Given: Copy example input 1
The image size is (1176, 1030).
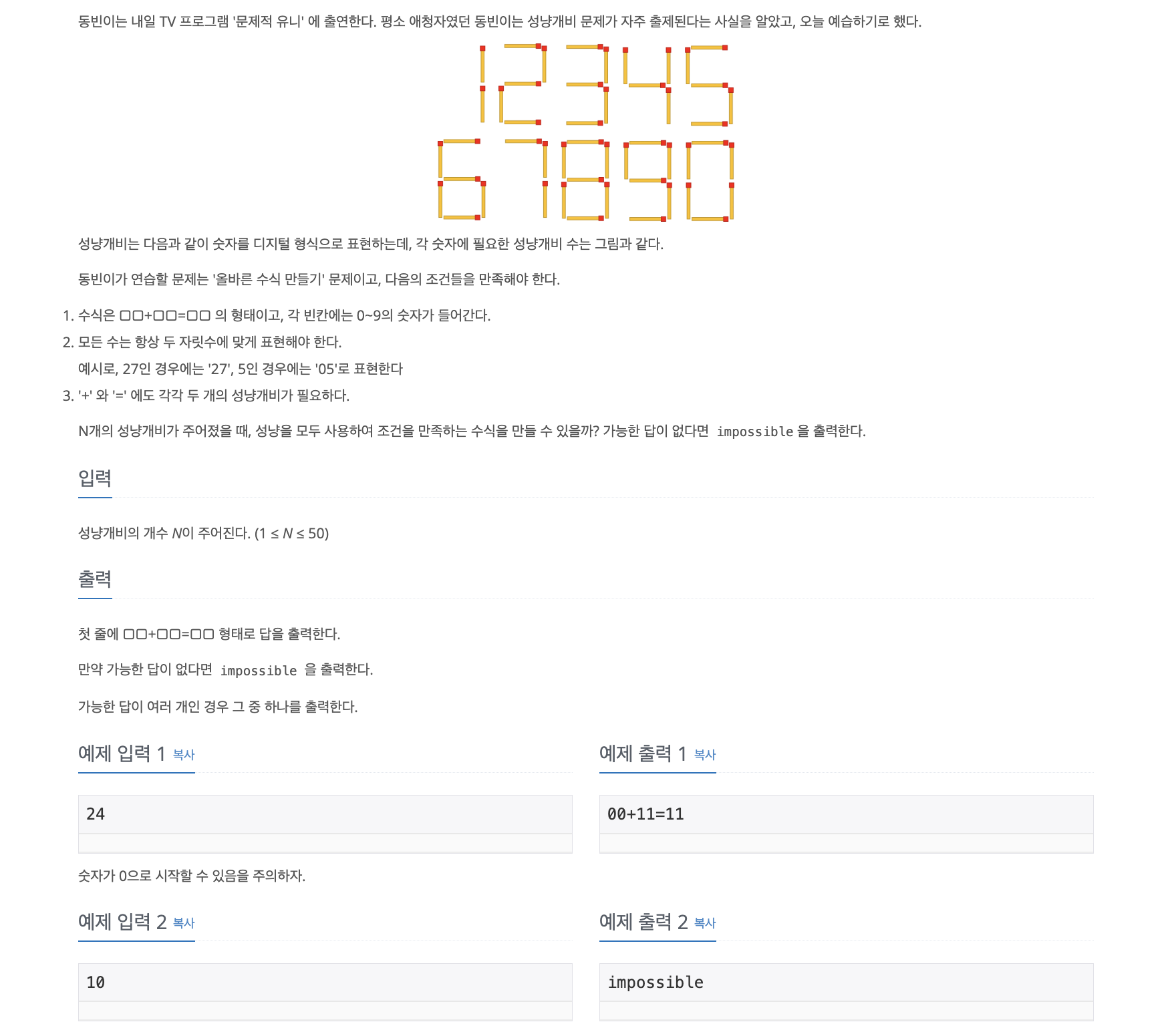Looking at the screenshot, I should [x=183, y=755].
